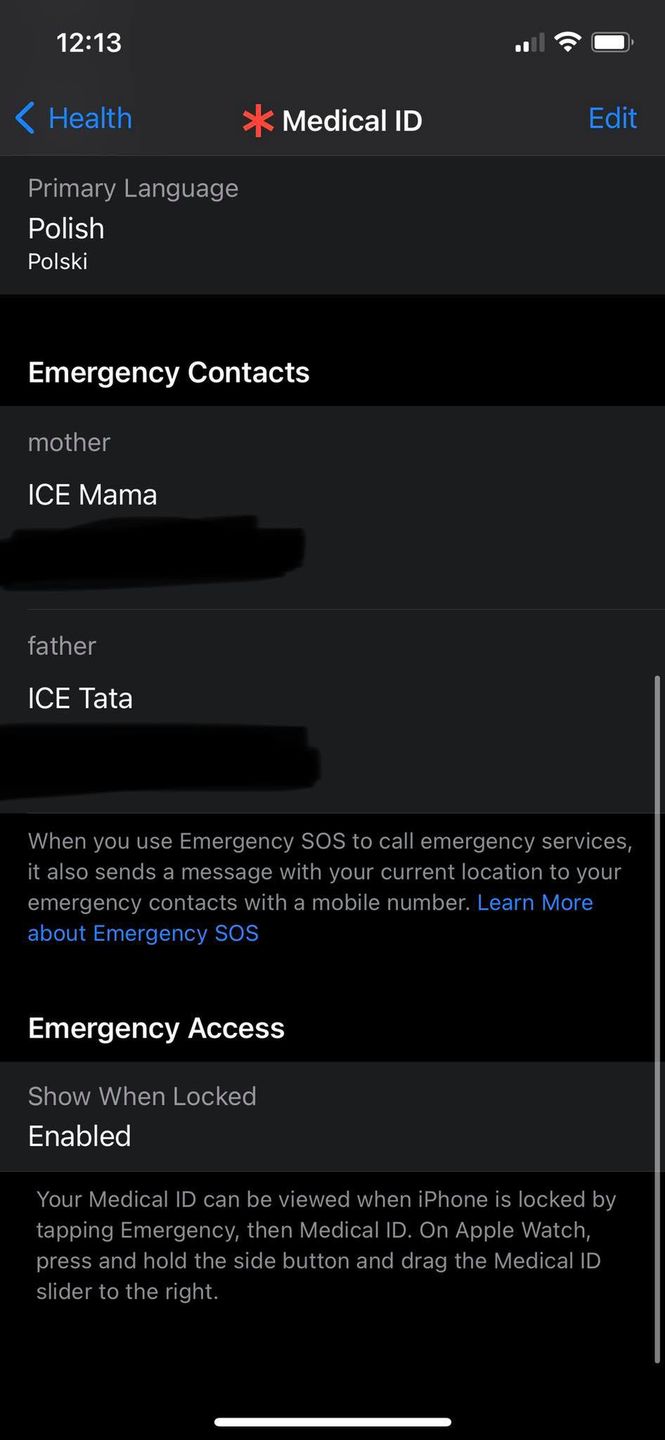Image resolution: width=665 pixels, height=1440 pixels.
Task: Call emergency contact ICE Mama
Action: pos(92,495)
